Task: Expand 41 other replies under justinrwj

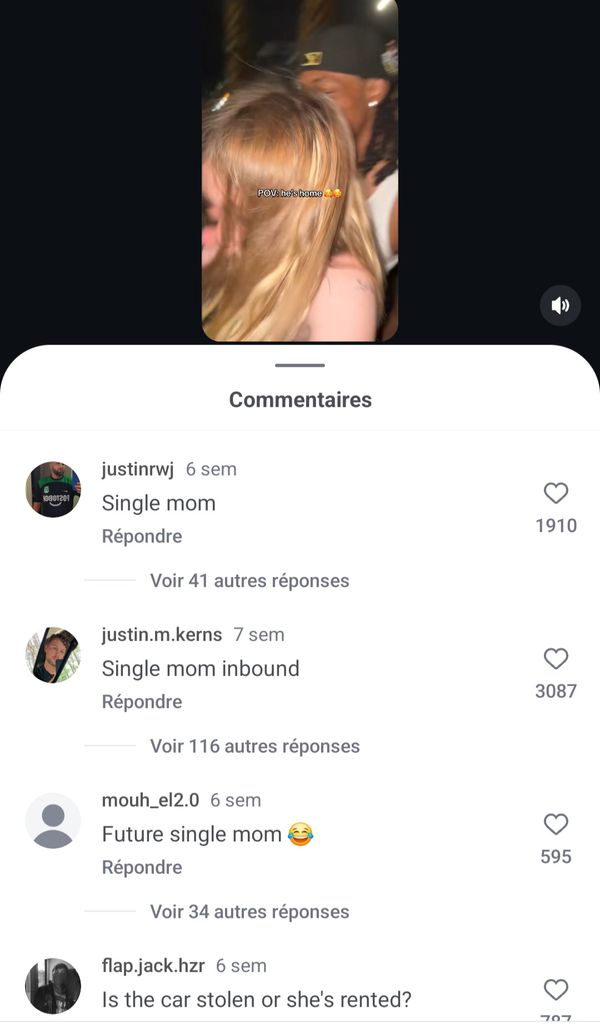Action: pyautogui.click(x=249, y=580)
